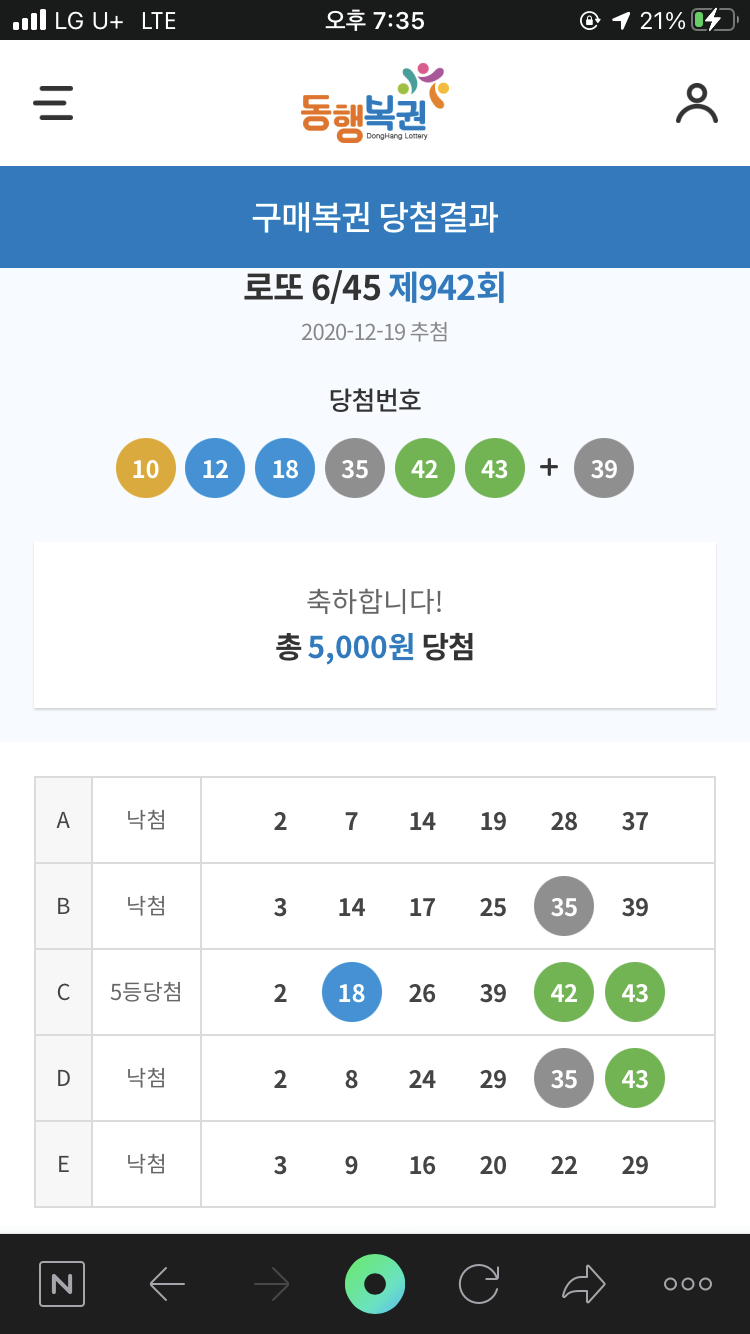Reload the current page
Screen dimensions: 750x1334
coord(479,1284)
